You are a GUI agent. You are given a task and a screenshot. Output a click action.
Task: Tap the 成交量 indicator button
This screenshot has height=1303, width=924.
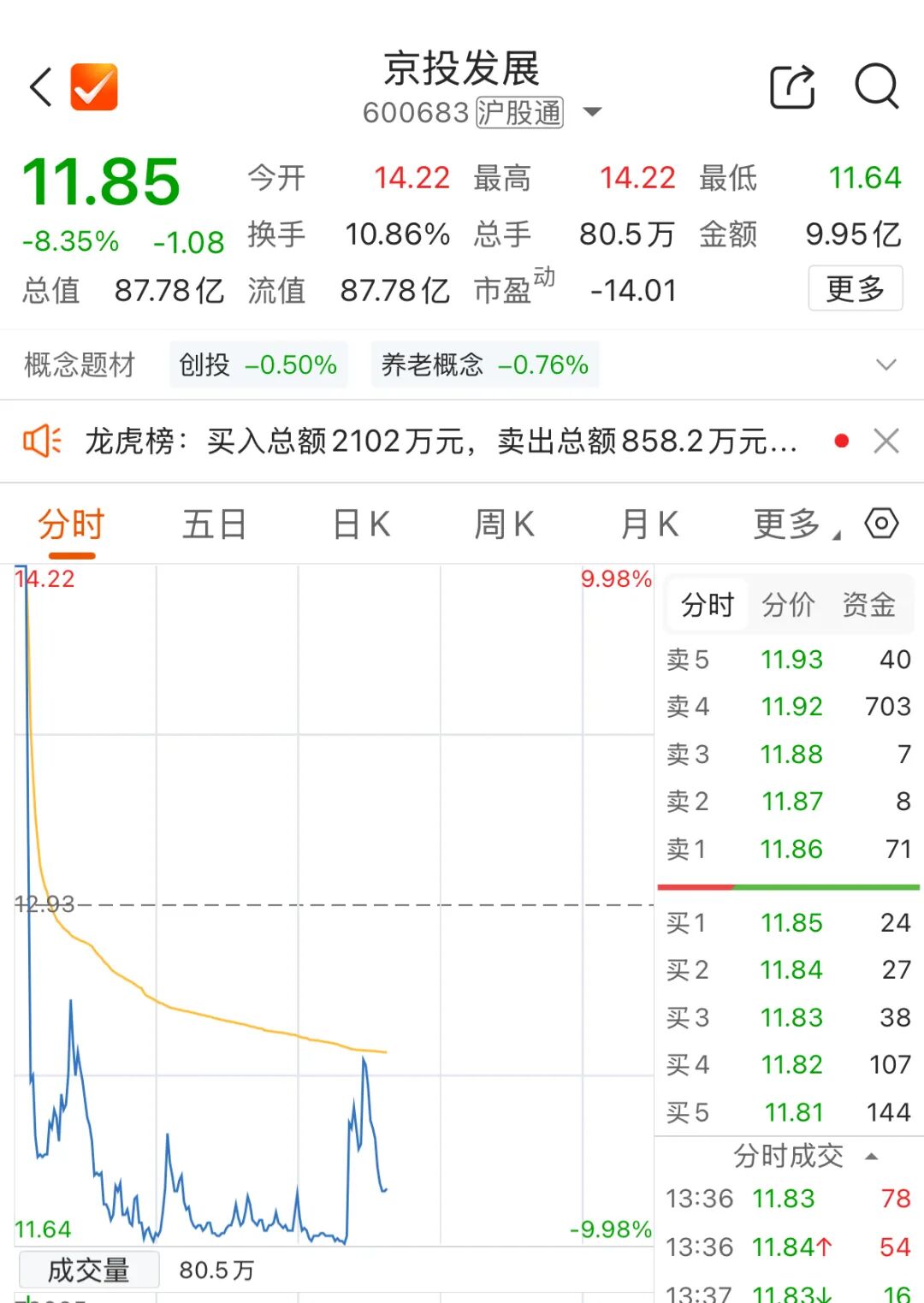[x=88, y=1270]
